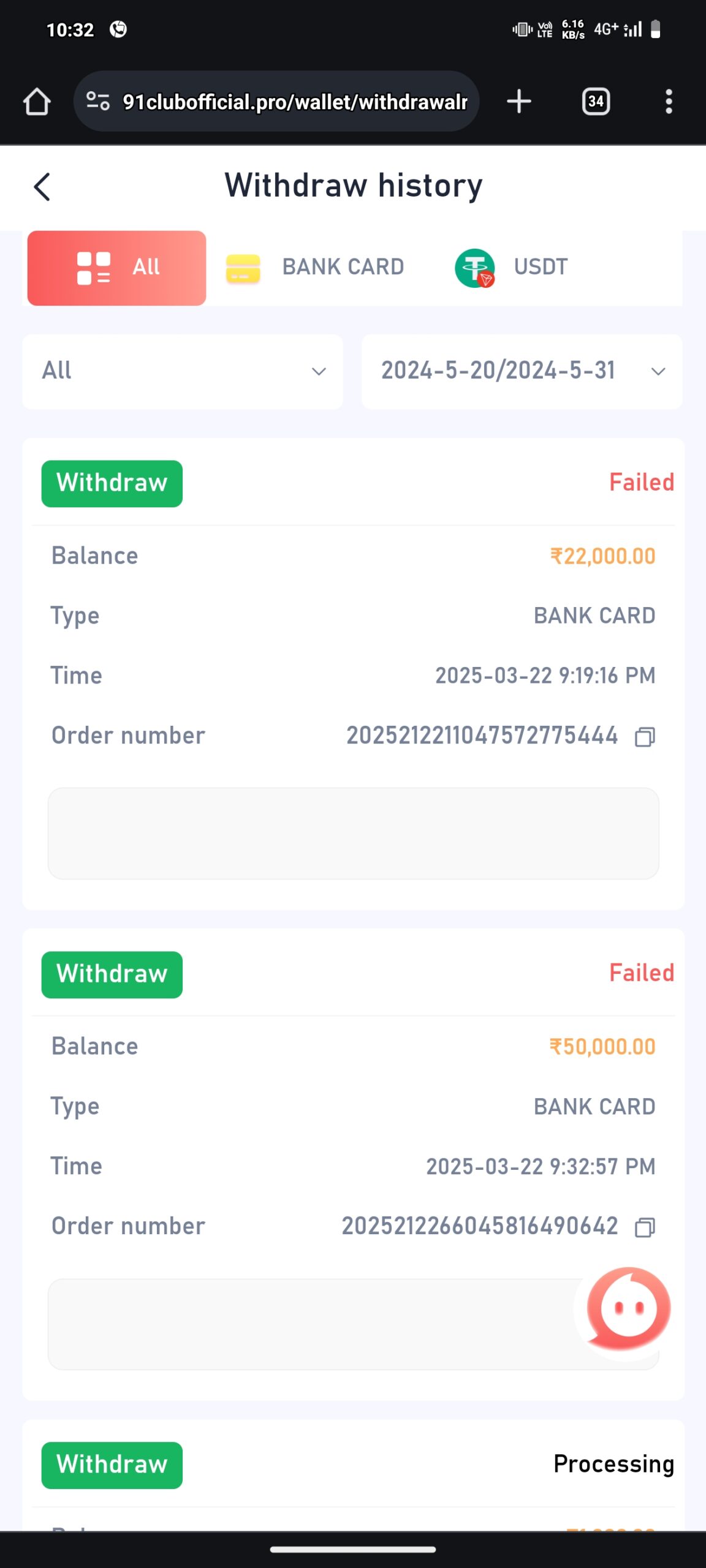Open the customer support chat bubble
Viewport: 706px width, 1568px height.
coord(628,1308)
